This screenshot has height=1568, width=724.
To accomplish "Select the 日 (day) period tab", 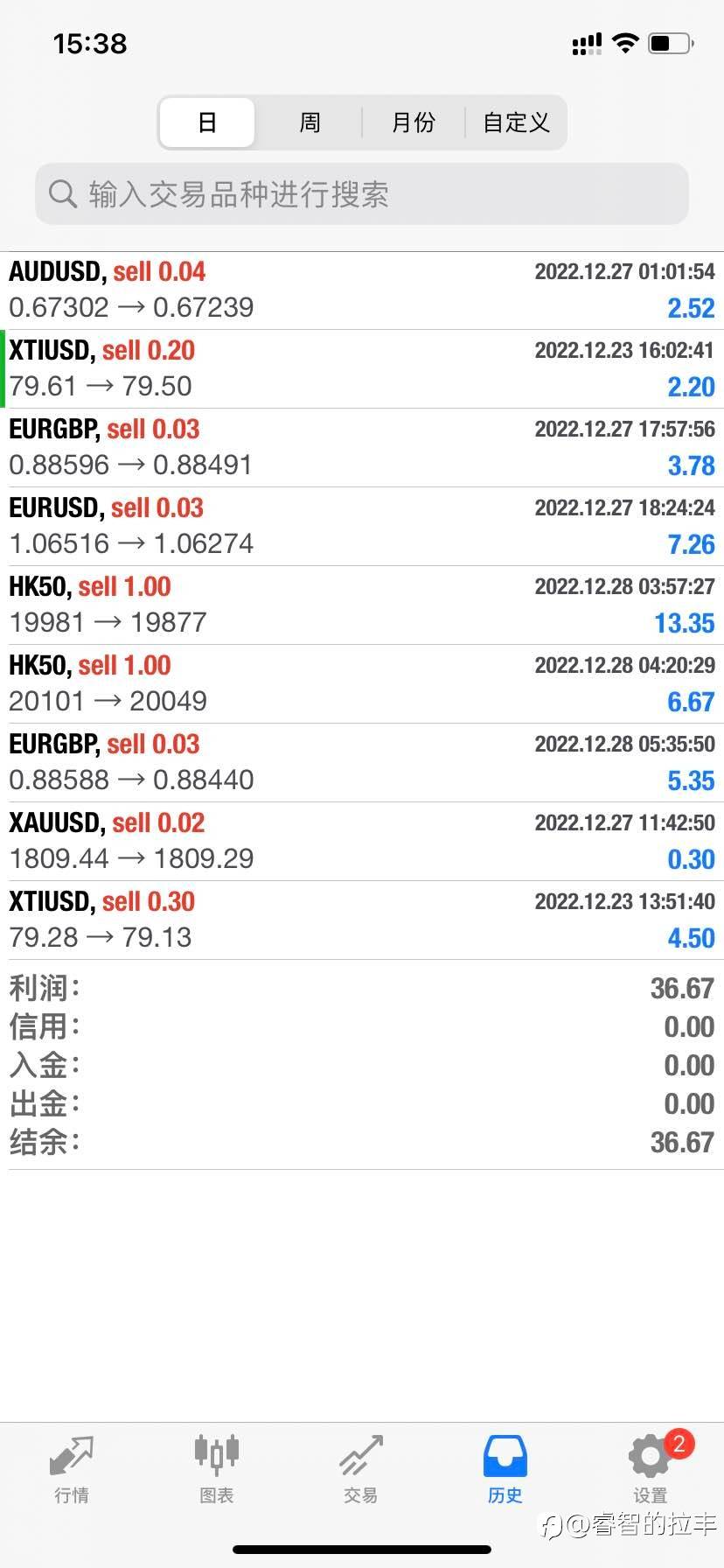I will pyautogui.click(x=207, y=122).
